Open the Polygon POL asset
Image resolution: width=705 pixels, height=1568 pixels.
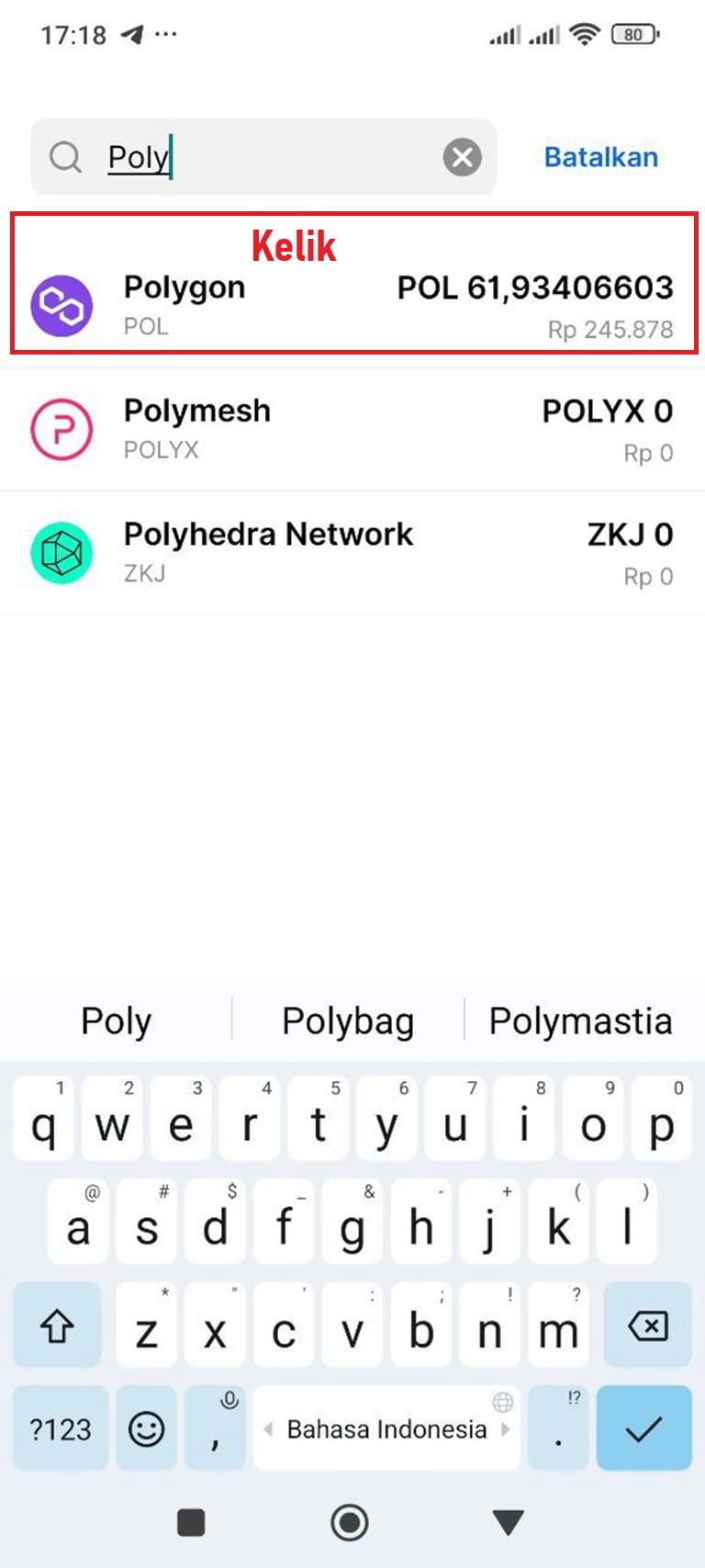[x=352, y=305]
